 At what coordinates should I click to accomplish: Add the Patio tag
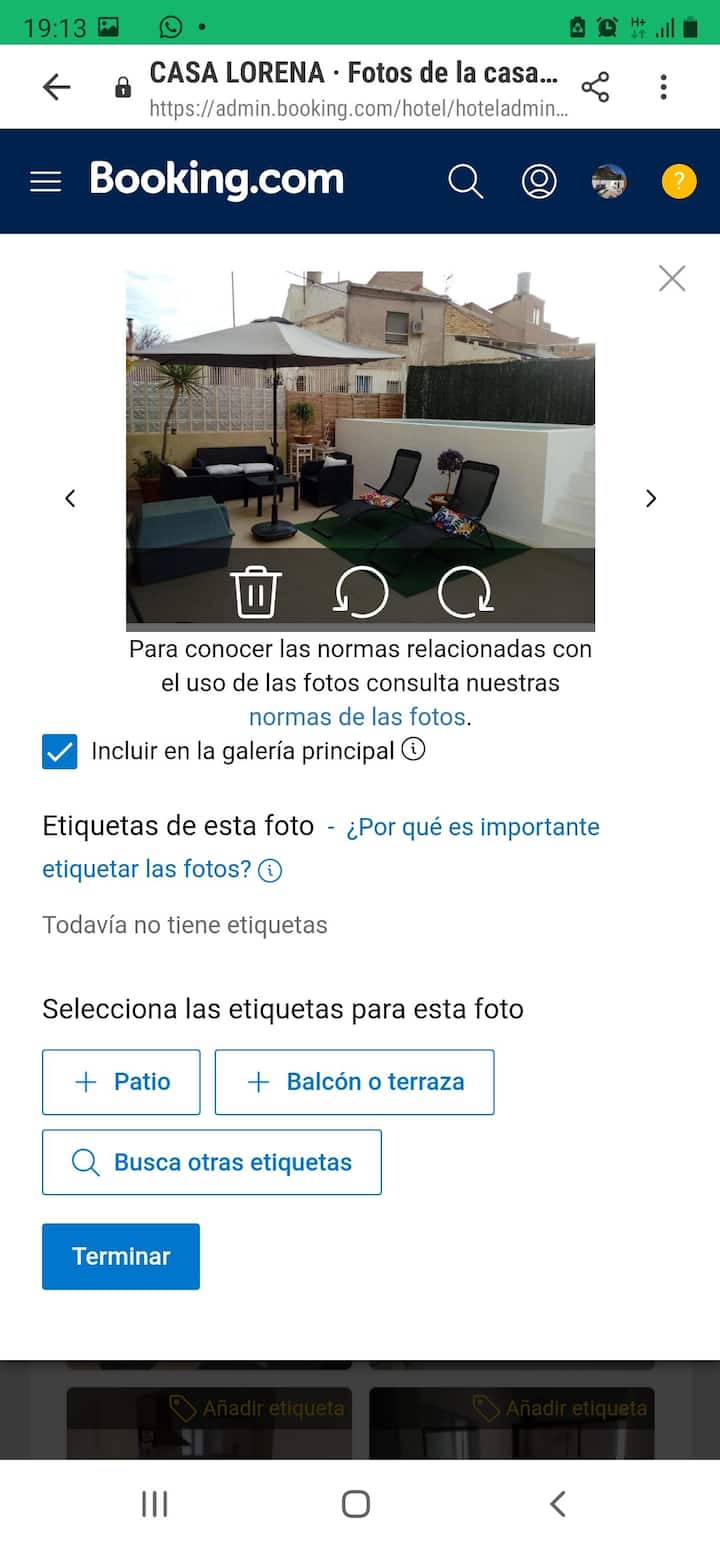coord(121,1082)
